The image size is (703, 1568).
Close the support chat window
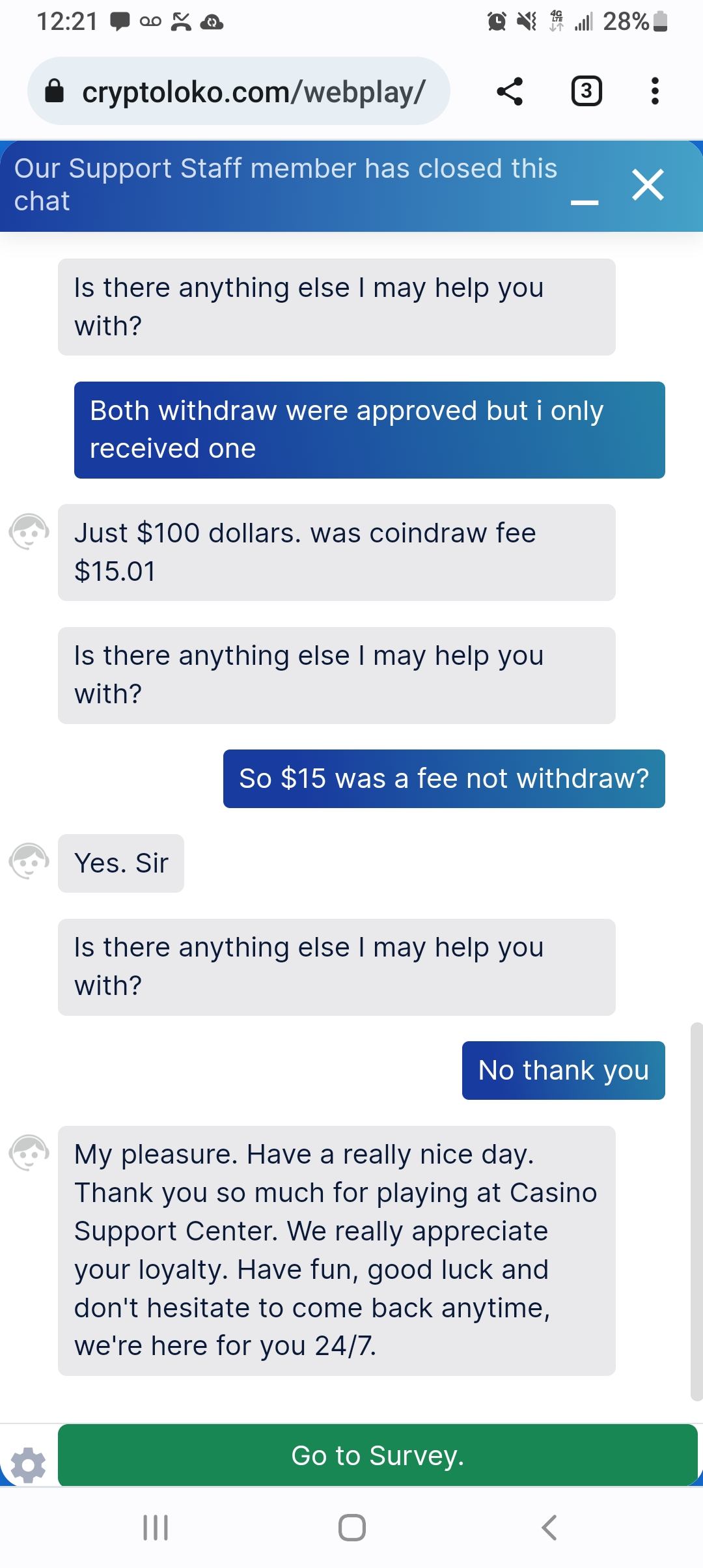coord(648,185)
